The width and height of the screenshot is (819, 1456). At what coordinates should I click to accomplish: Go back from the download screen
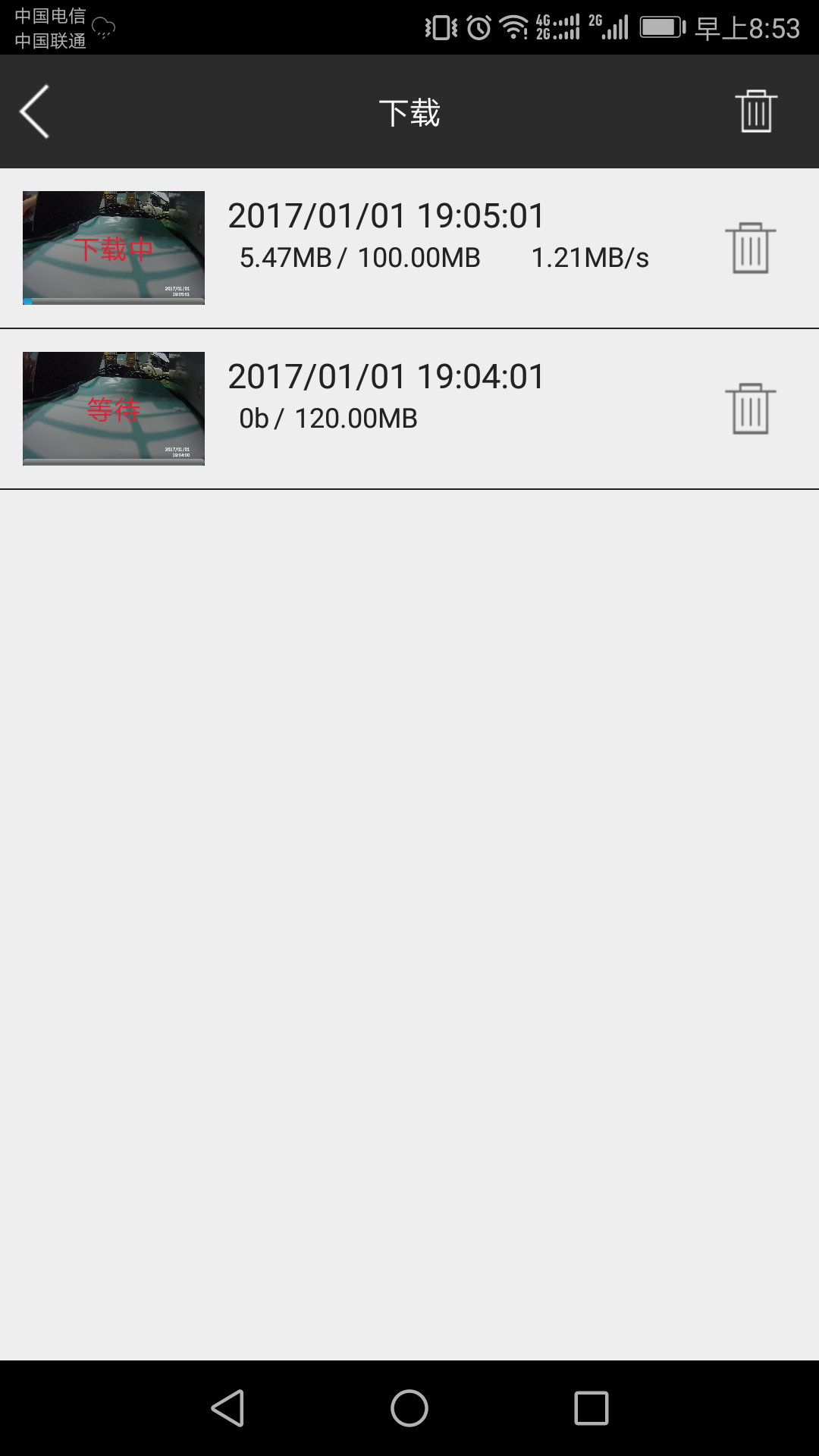point(35,111)
